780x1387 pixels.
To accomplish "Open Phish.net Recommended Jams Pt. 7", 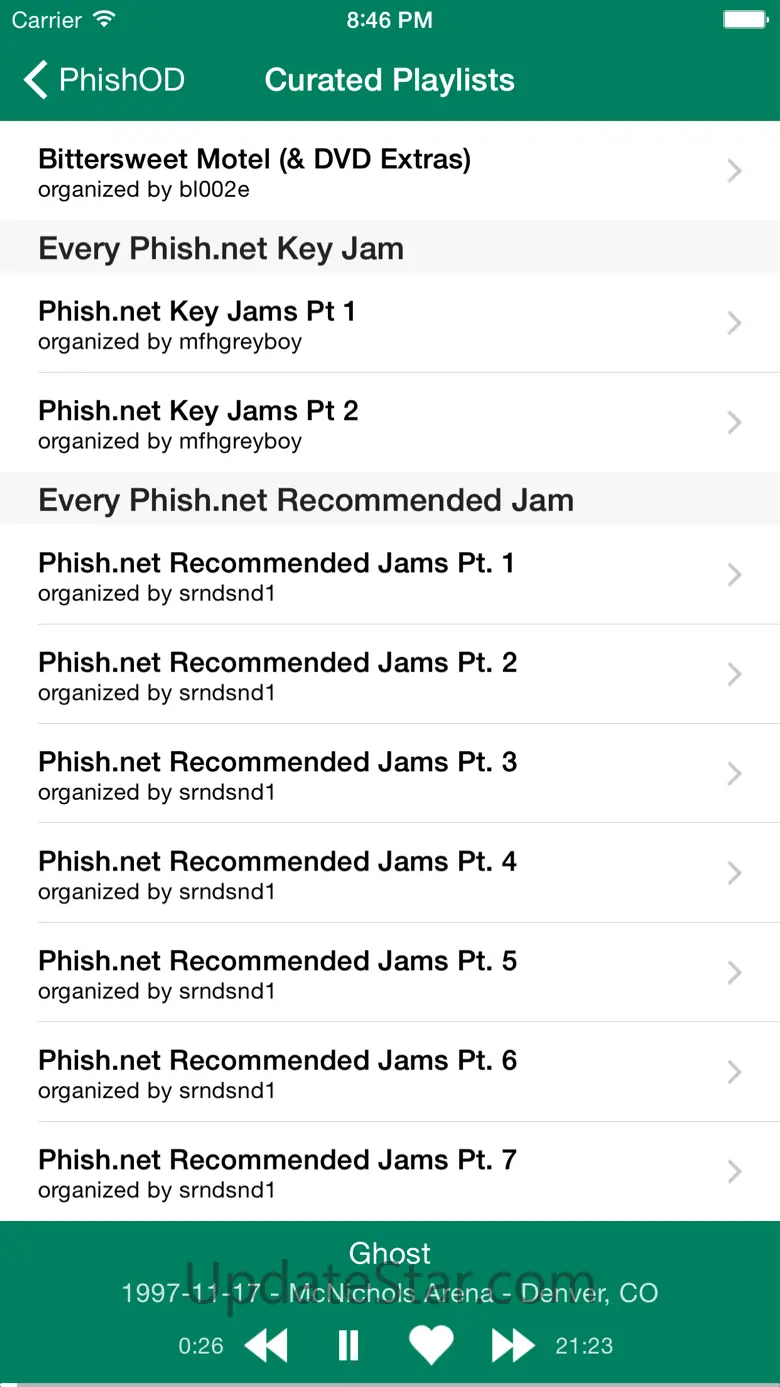I will click(x=390, y=1173).
